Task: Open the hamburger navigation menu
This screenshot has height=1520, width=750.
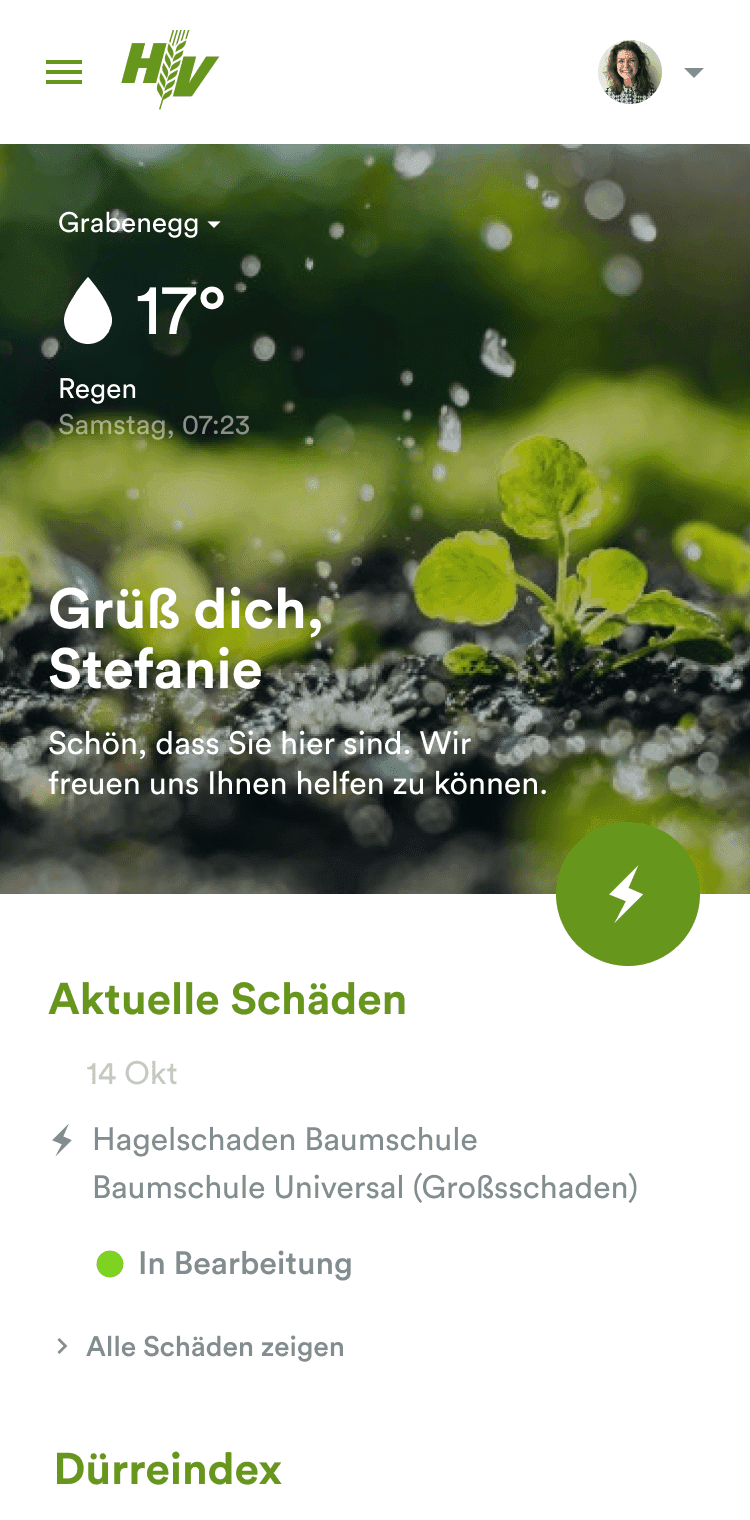Action: click(64, 72)
